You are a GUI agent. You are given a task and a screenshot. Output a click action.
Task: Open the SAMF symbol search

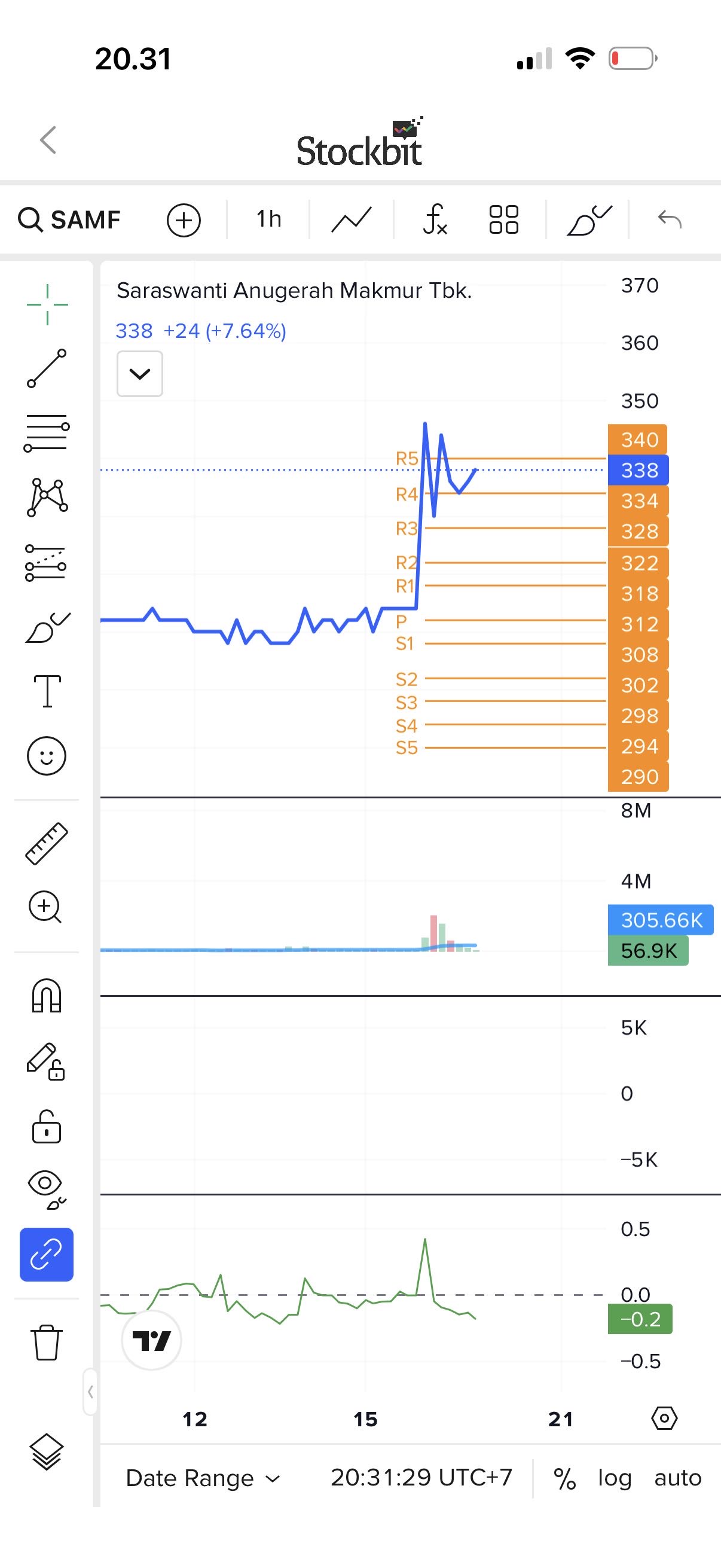tap(70, 219)
